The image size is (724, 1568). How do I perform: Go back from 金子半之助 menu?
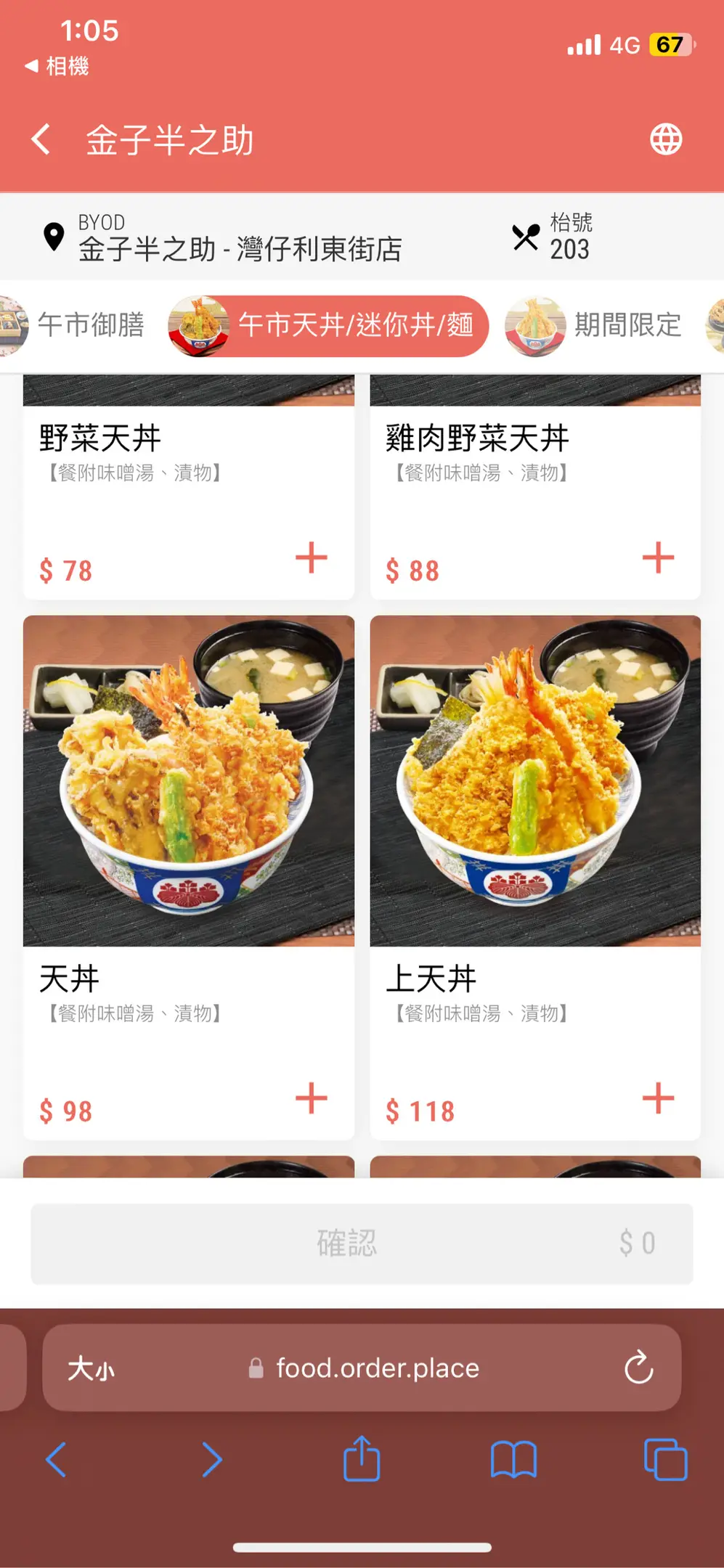point(41,139)
